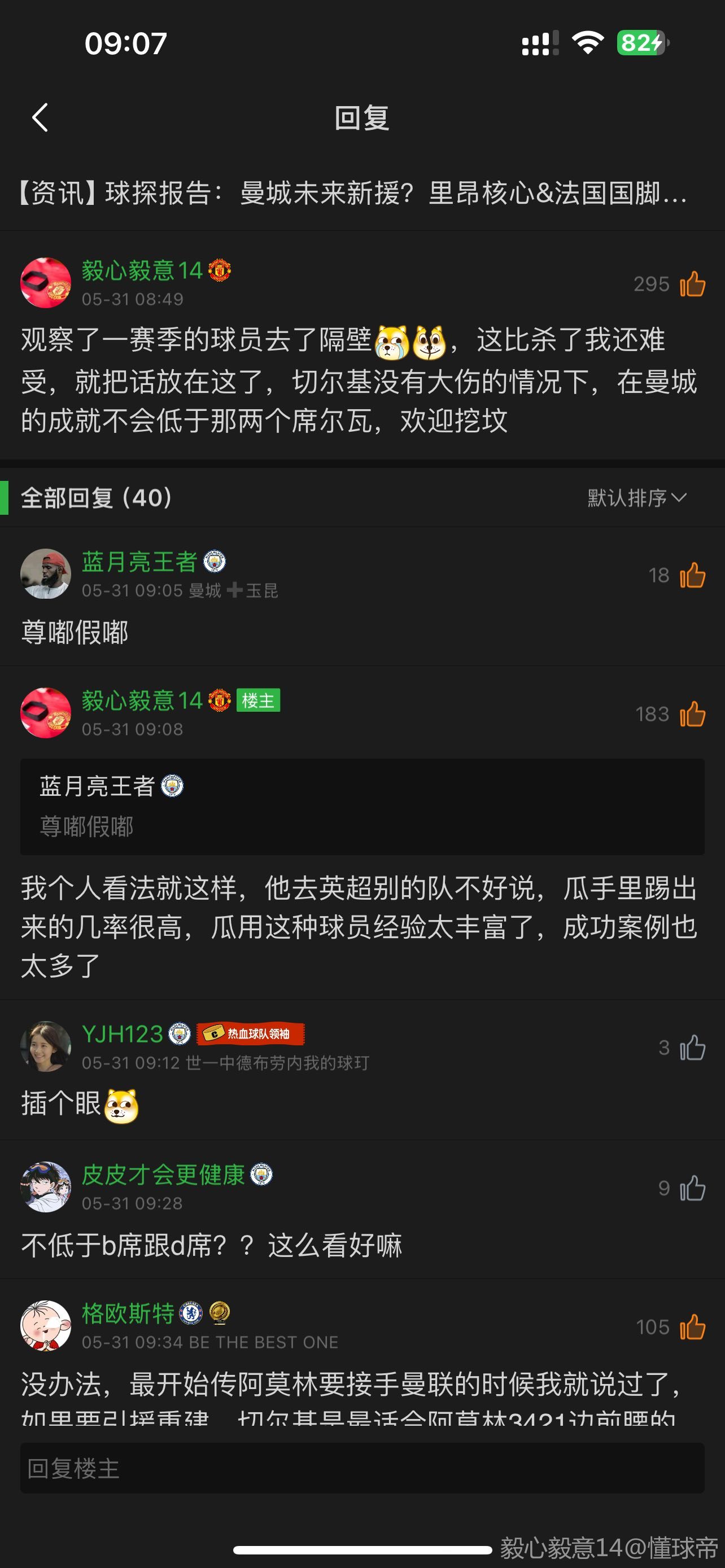
Task: Open 皮皮才会更健康's avatar
Action: [x=46, y=1187]
